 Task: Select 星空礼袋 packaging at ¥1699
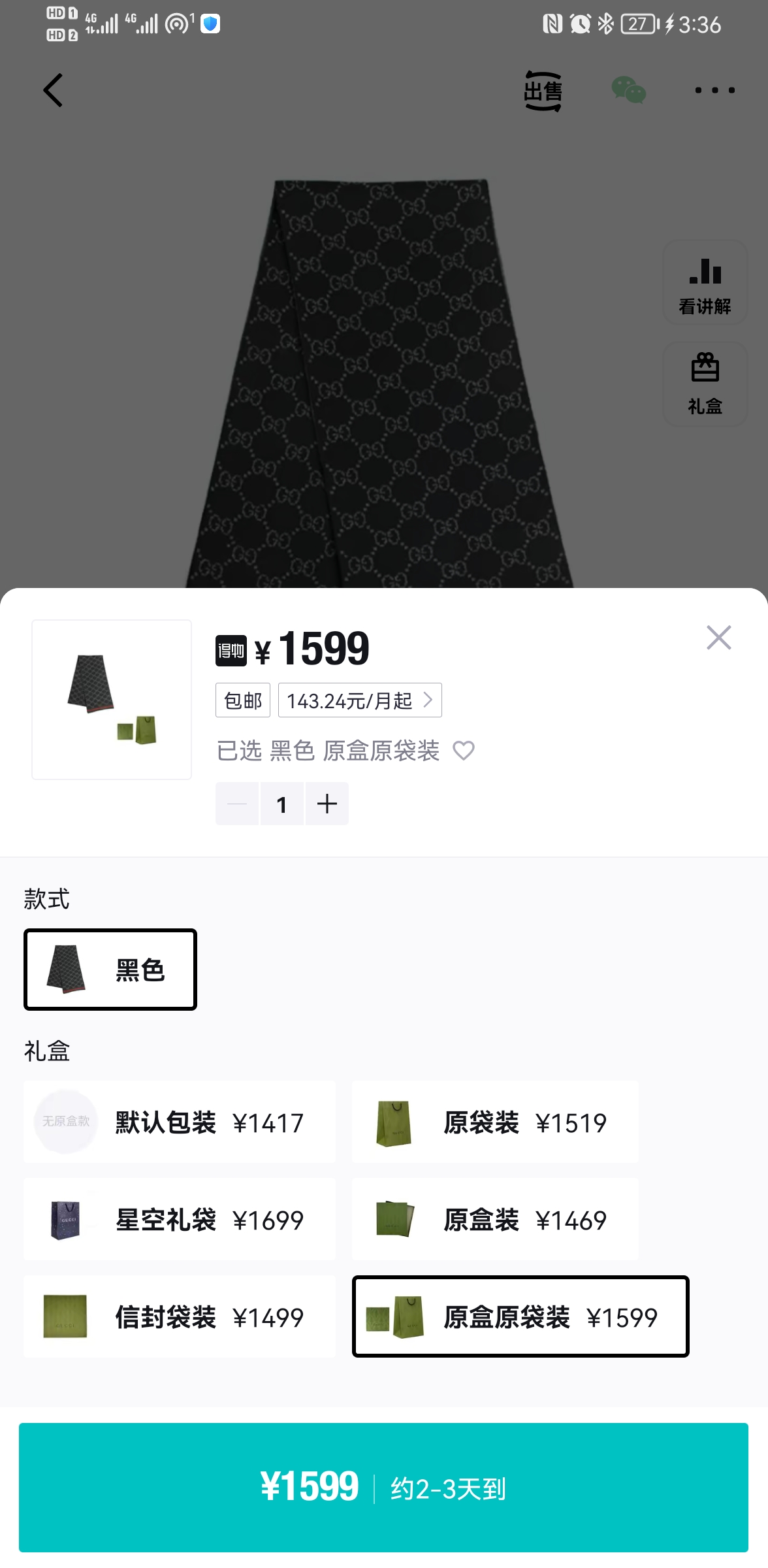[x=180, y=1220]
